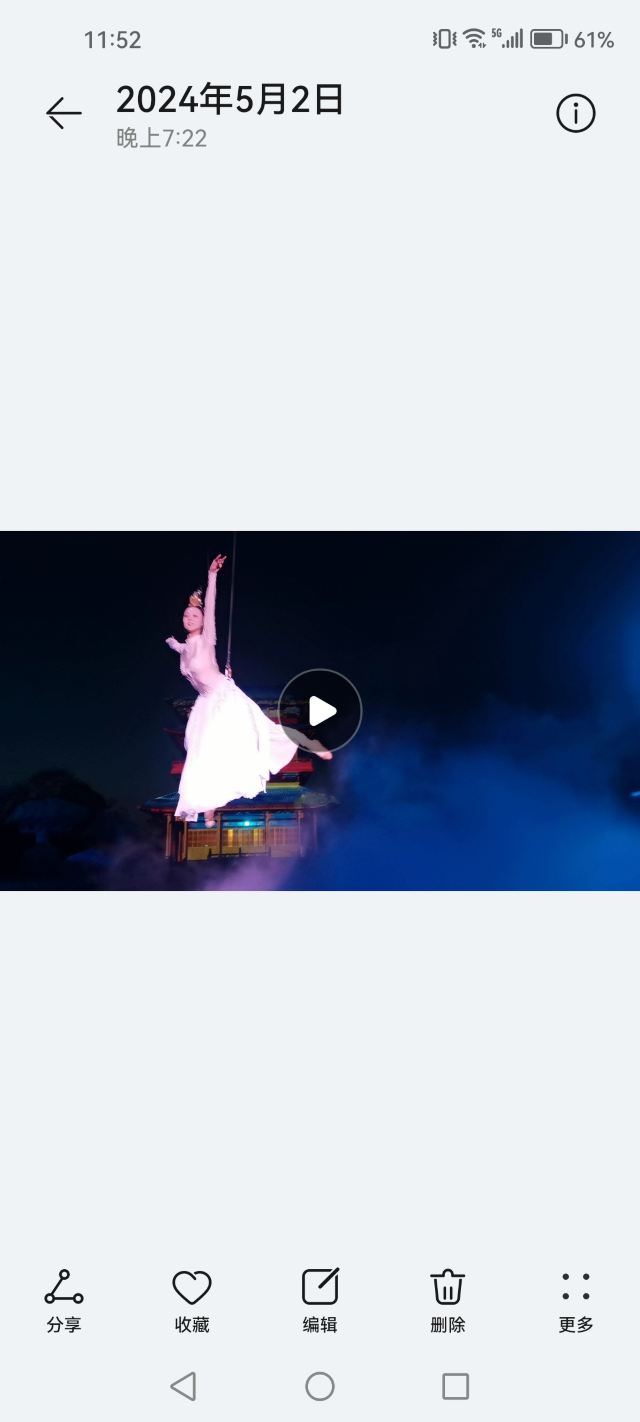Viewport: 640px width, 1422px height.
Task: Delete this video using 删除
Action: pos(448,1300)
